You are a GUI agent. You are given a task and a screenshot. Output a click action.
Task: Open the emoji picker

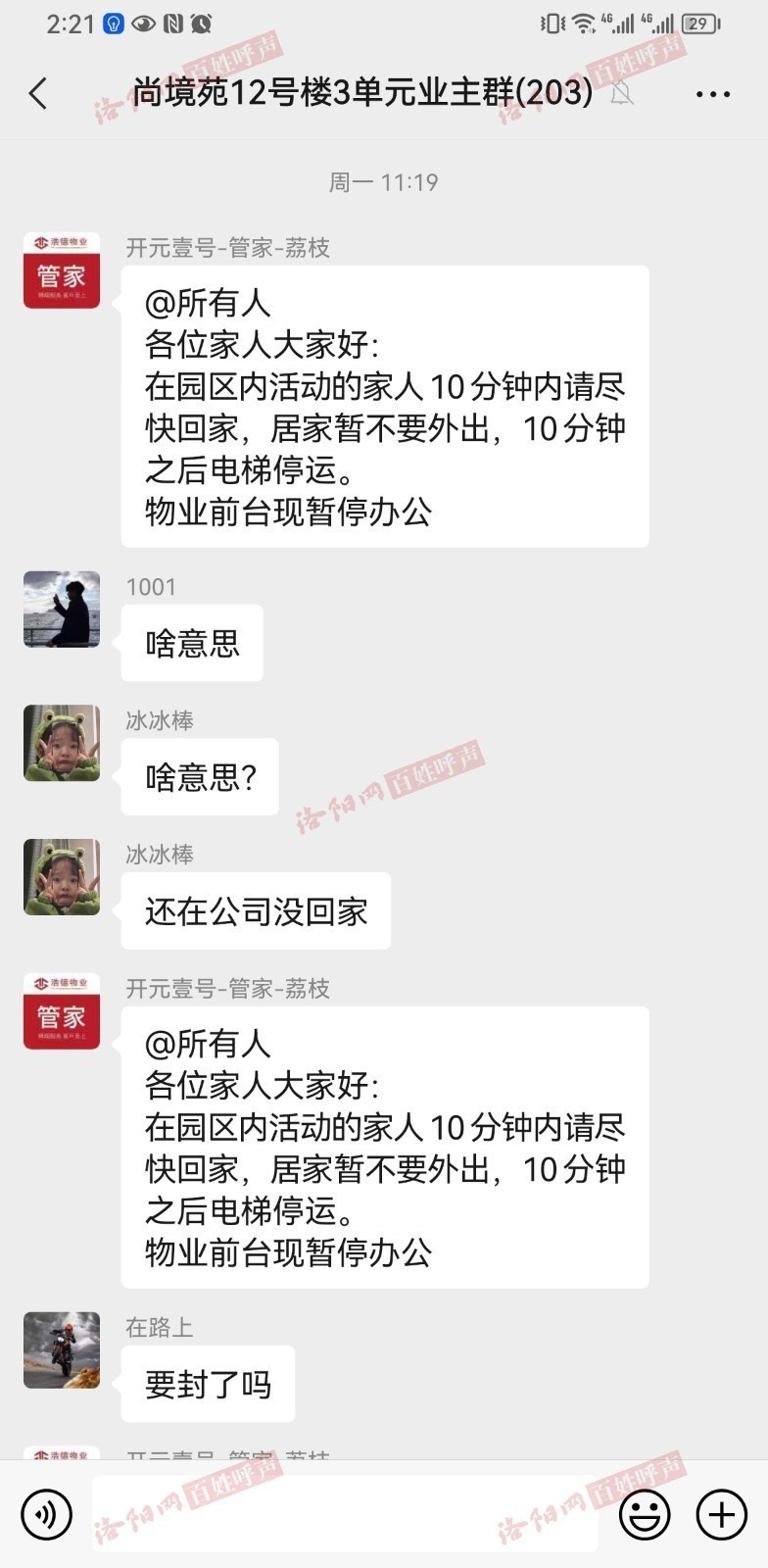(645, 1514)
